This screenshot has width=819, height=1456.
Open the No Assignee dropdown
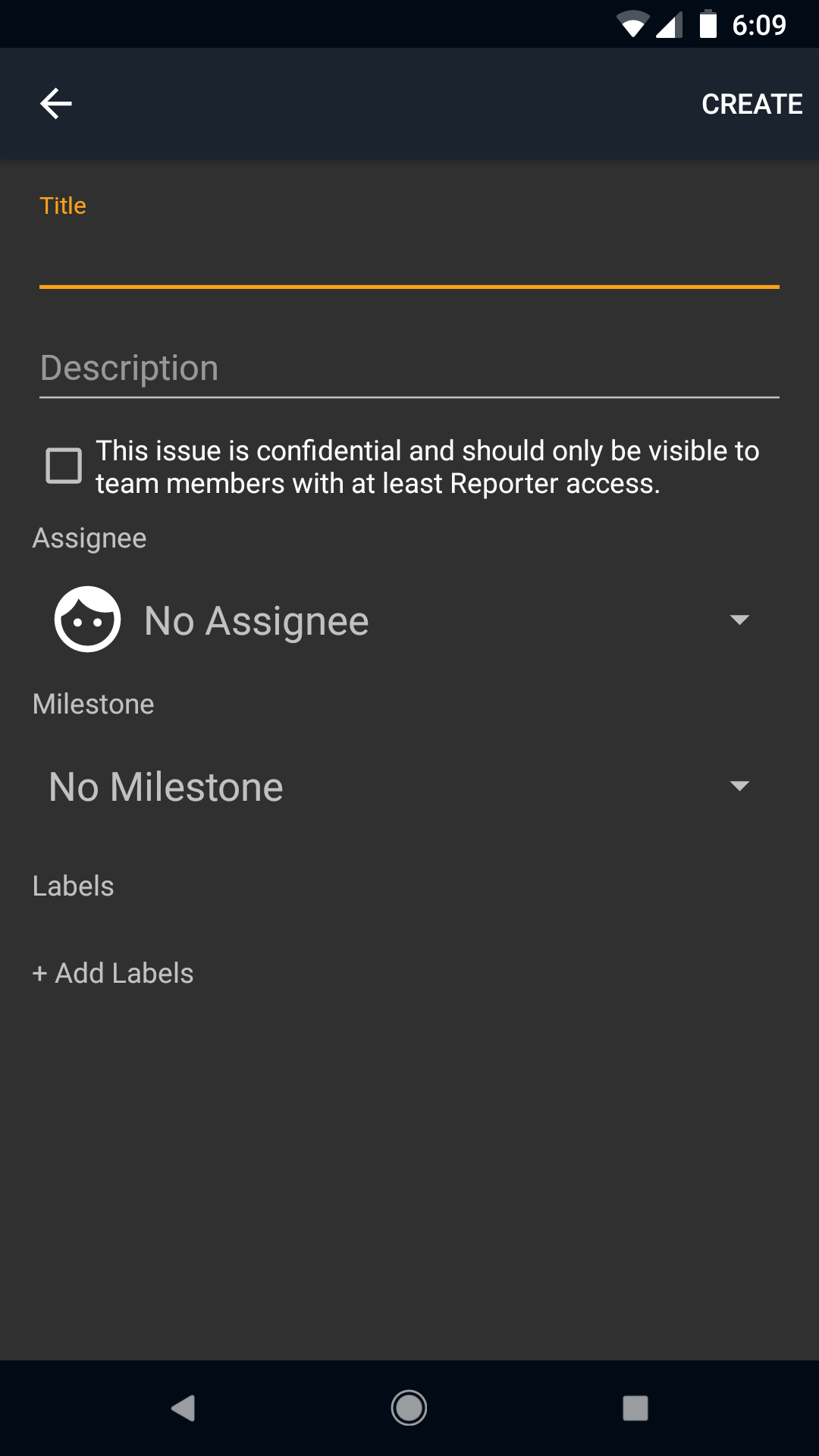coord(402,620)
